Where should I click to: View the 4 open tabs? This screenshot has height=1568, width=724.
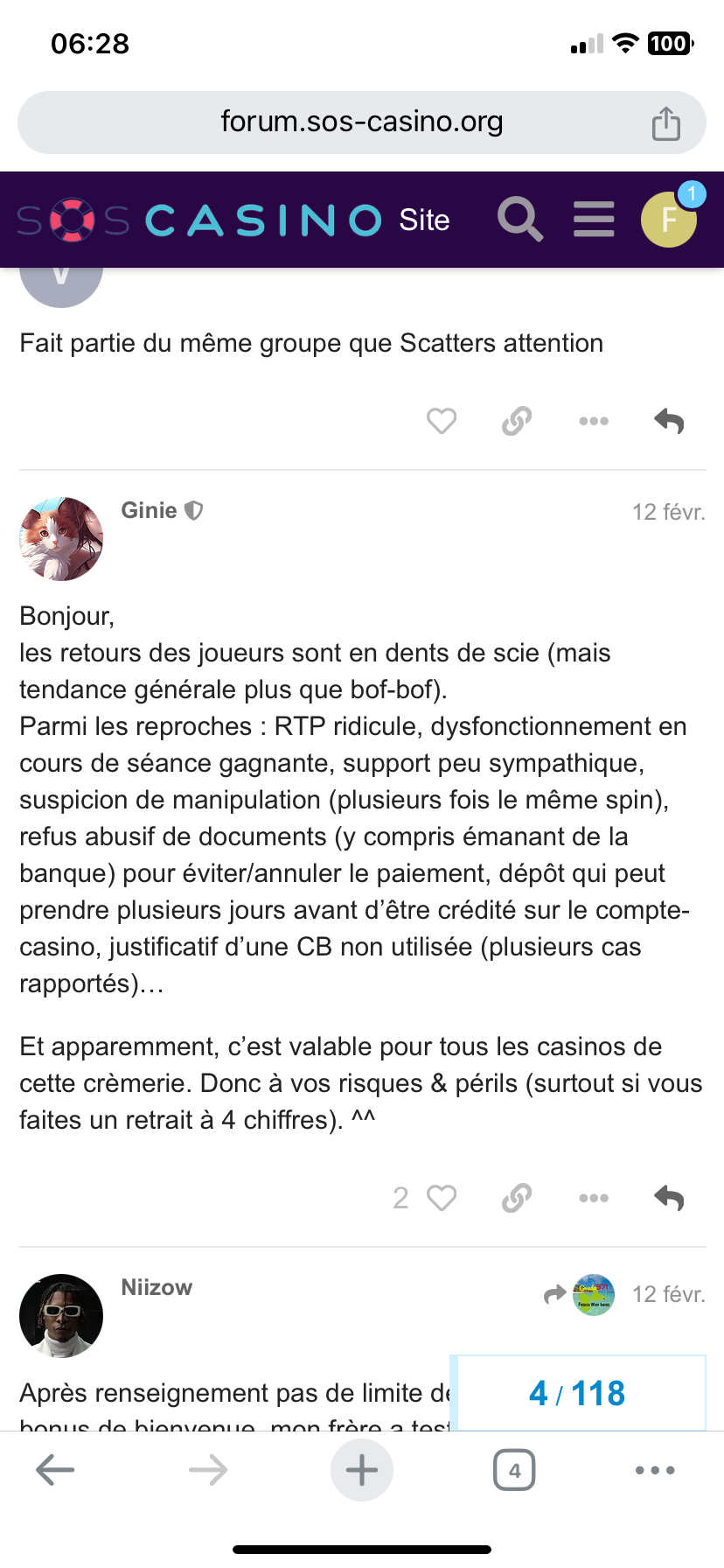(x=514, y=1470)
